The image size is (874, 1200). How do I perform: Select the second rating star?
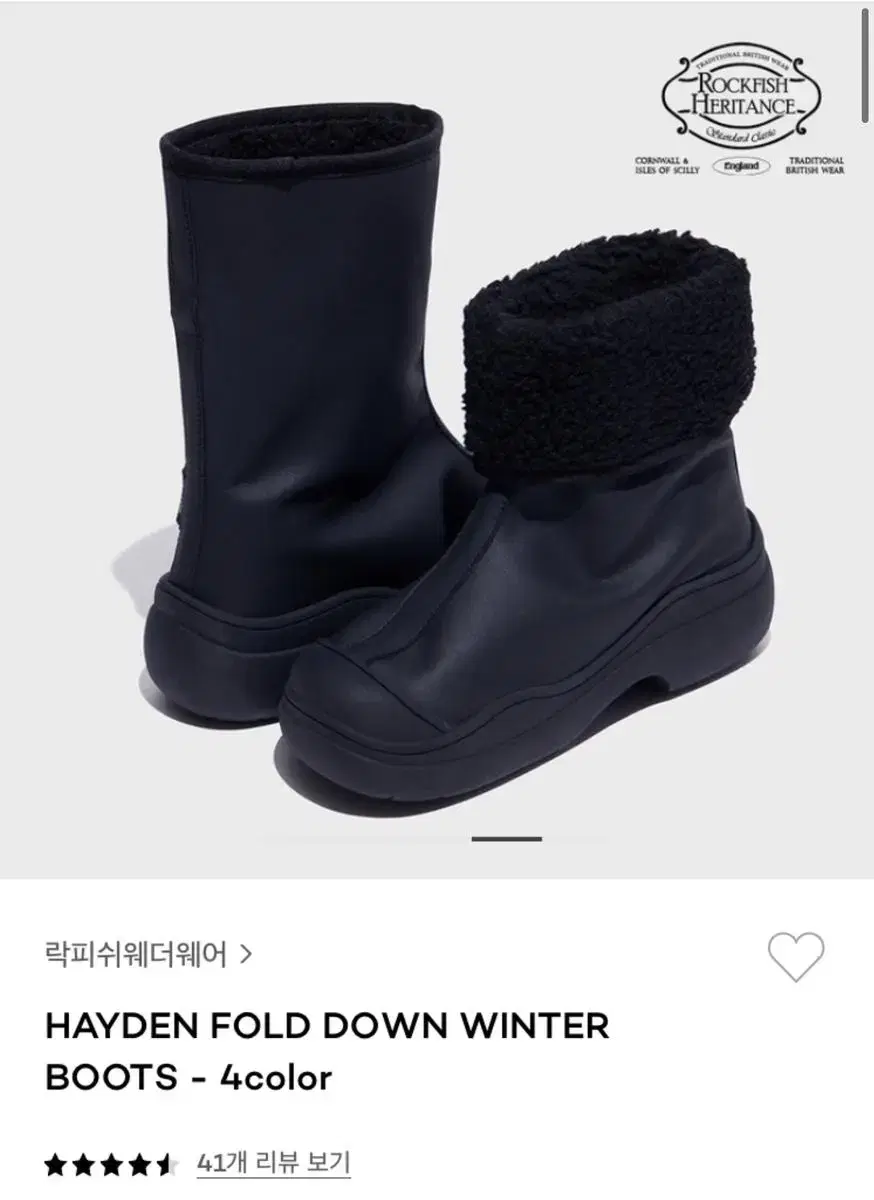coord(81,1164)
